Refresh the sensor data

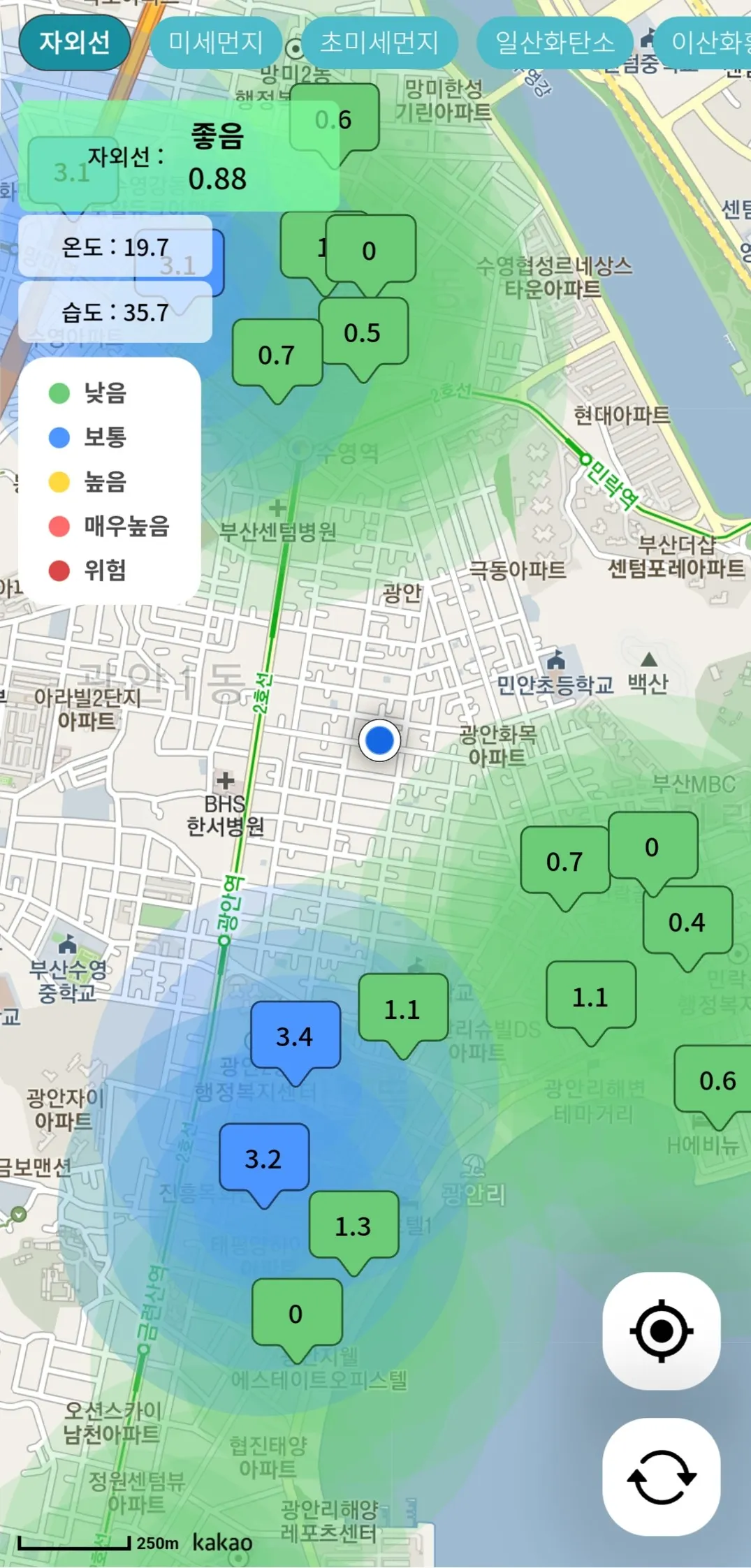[661, 1476]
